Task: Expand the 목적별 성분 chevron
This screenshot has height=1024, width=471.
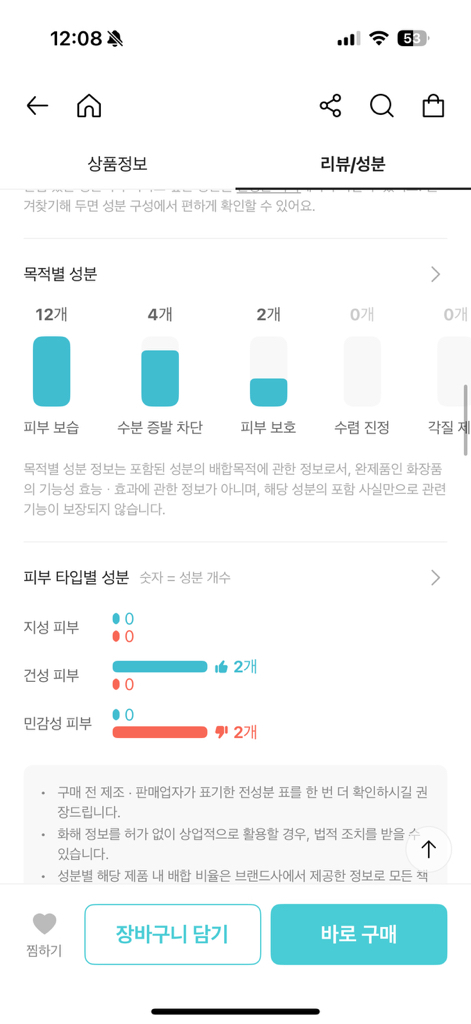Action: point(436,274)
